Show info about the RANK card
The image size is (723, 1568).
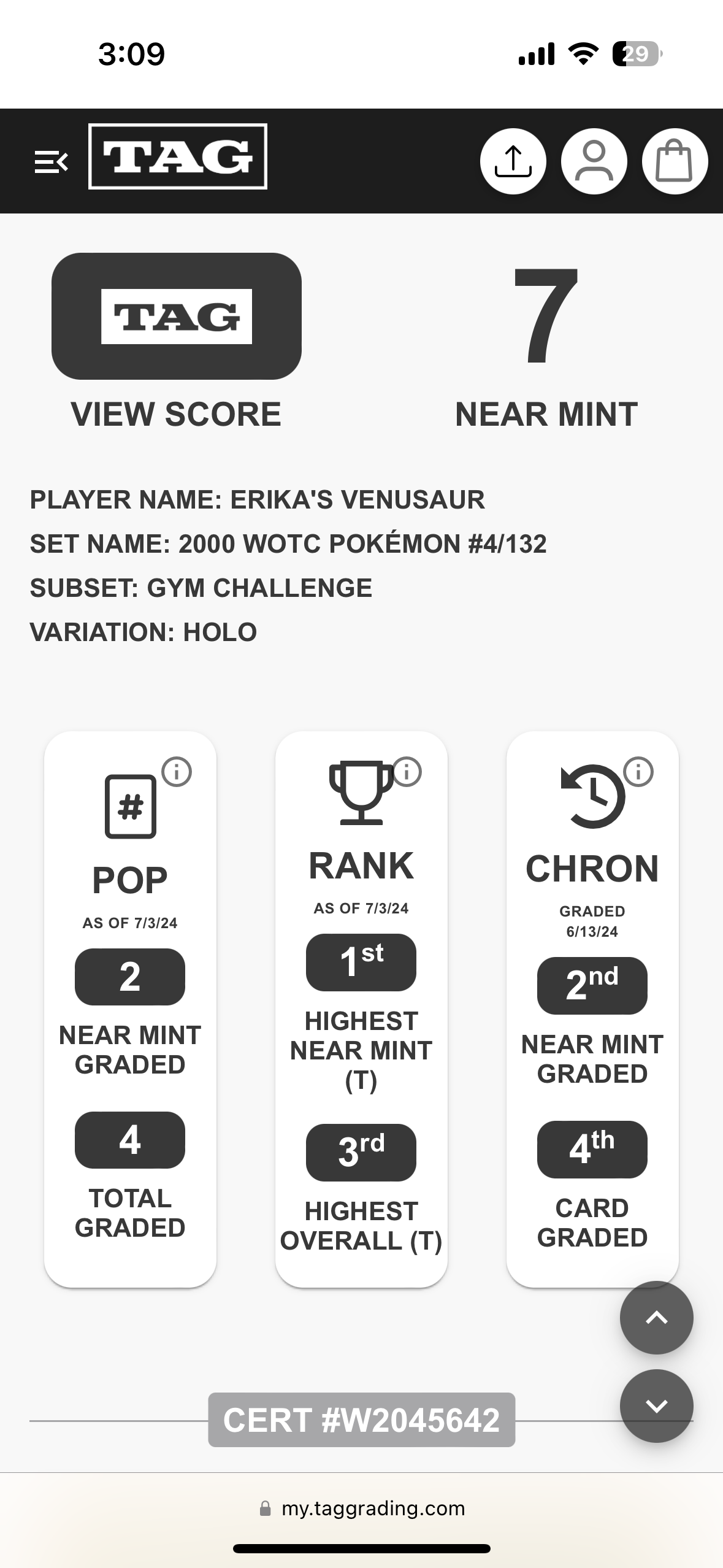pos(407,772)
